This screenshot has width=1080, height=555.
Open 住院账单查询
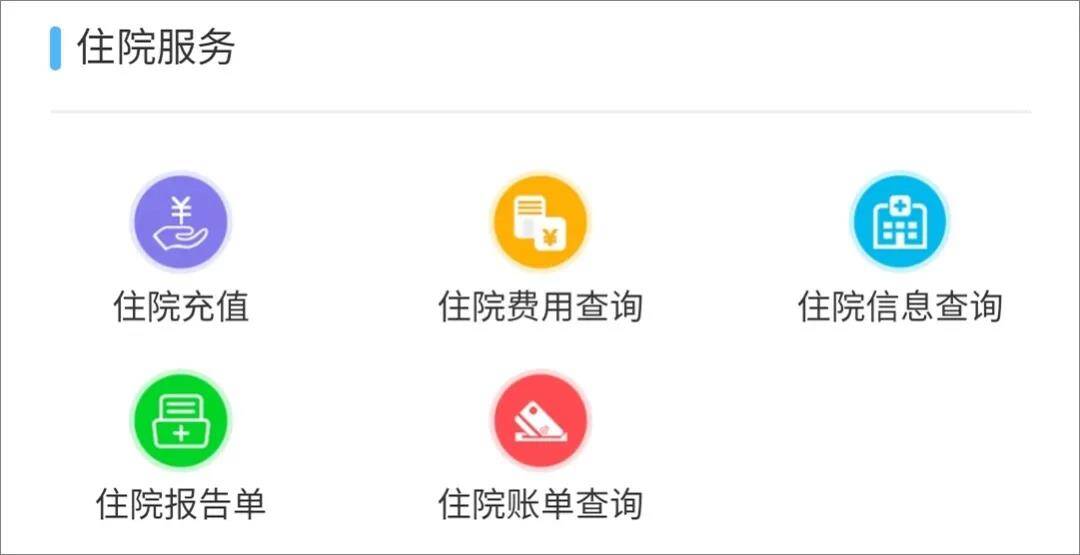pos(540,421)
